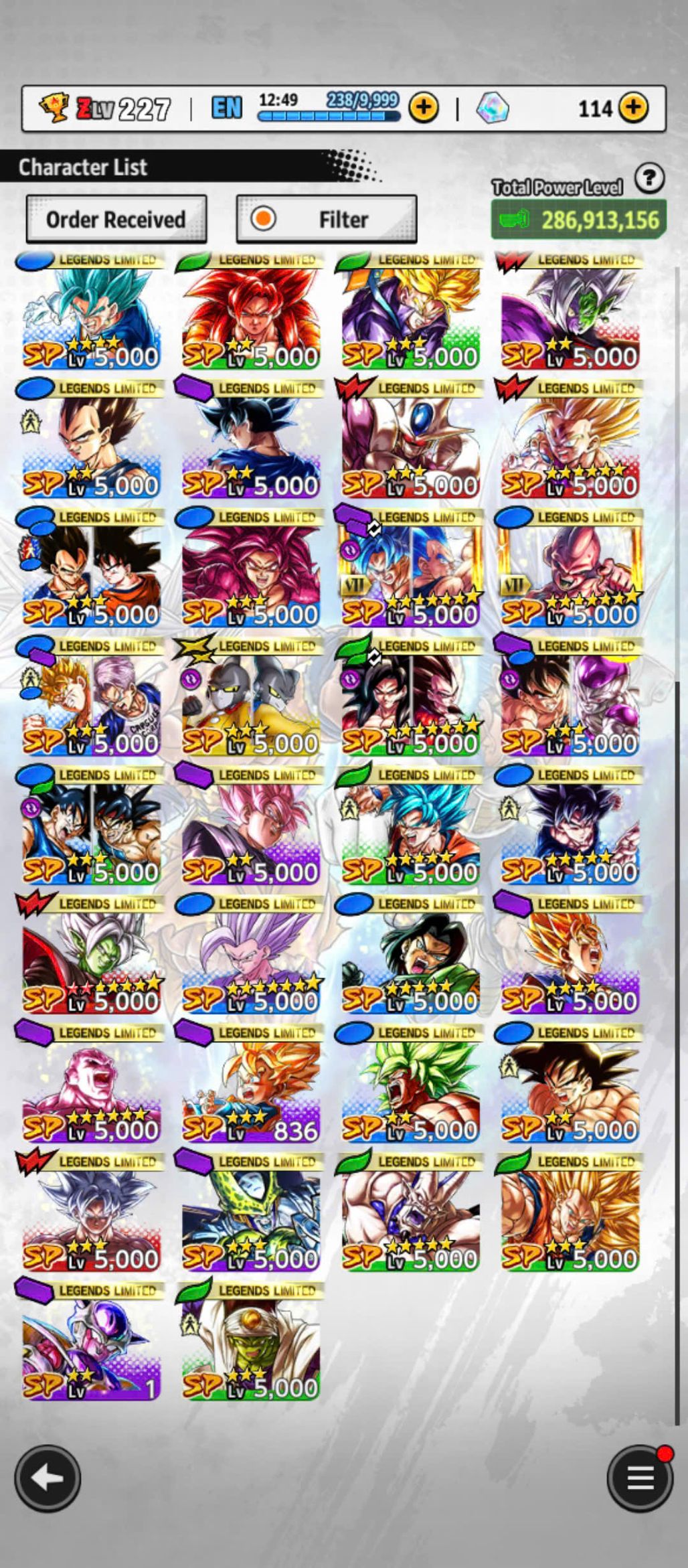Add energy with the plus button
This screenshot has height=1568, width=688.
[424, 108]
